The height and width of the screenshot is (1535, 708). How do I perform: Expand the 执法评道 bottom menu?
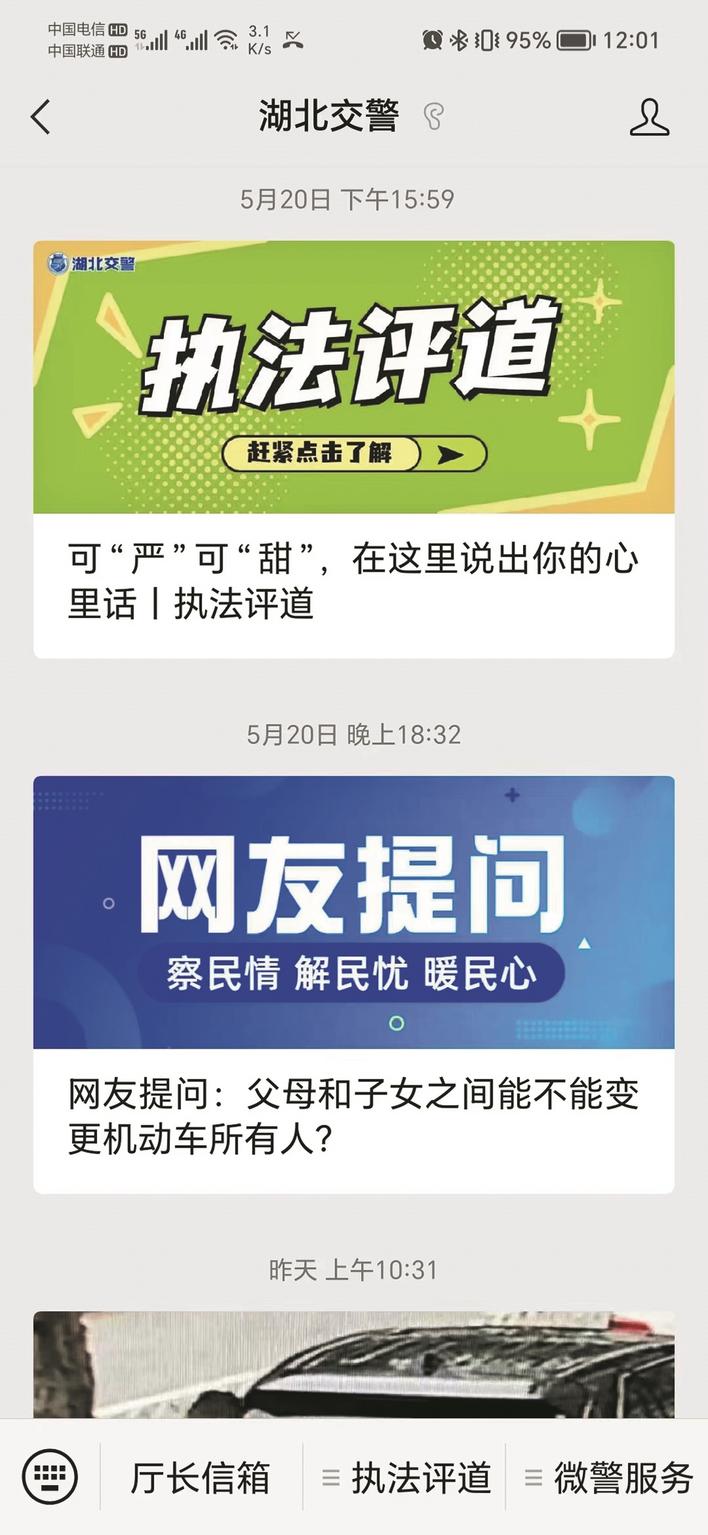pos(405,1477)
